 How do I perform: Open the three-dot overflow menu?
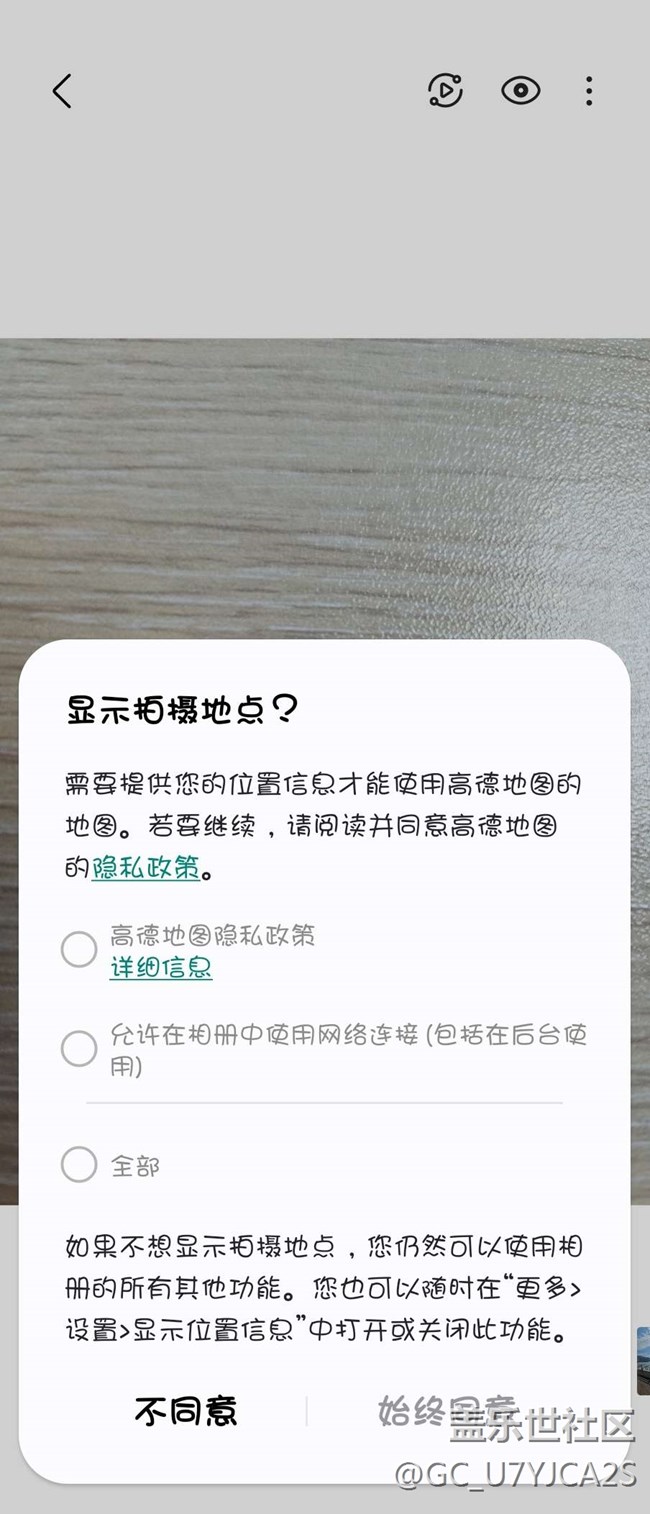click(589, 91)
